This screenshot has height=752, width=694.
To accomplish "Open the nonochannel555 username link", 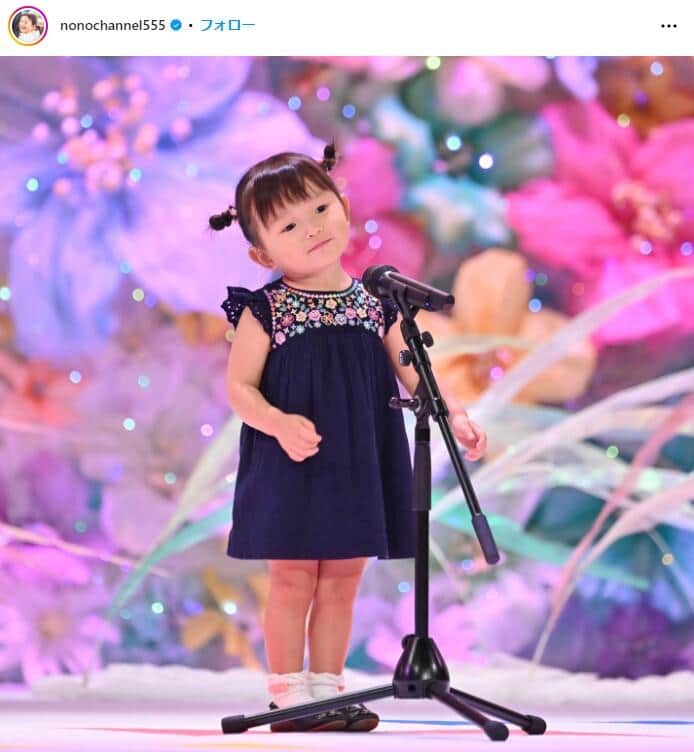I will (x=113, y=25).
